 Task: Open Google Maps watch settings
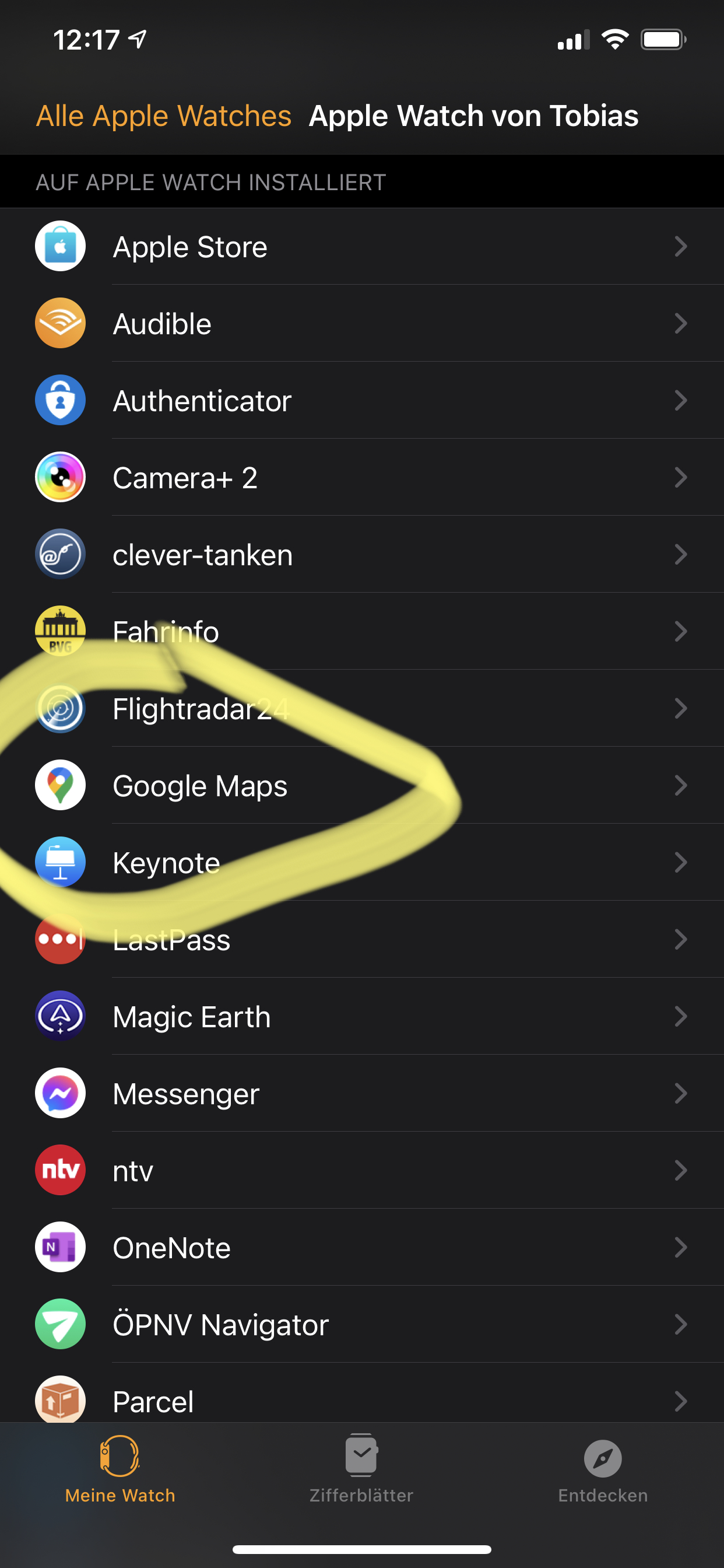(362, 785)
